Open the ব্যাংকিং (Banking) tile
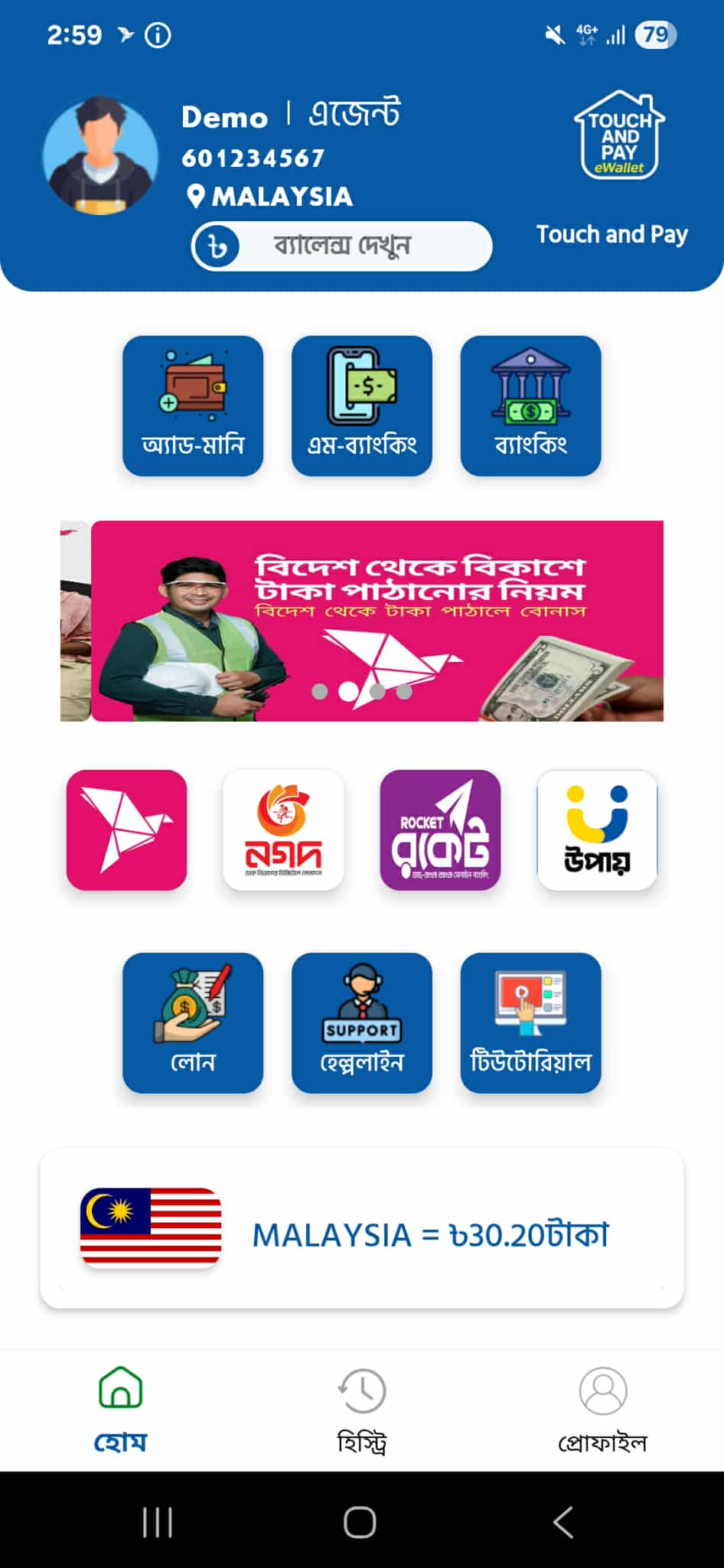Viewport: 724px width, 1568px height. point(530,406)
